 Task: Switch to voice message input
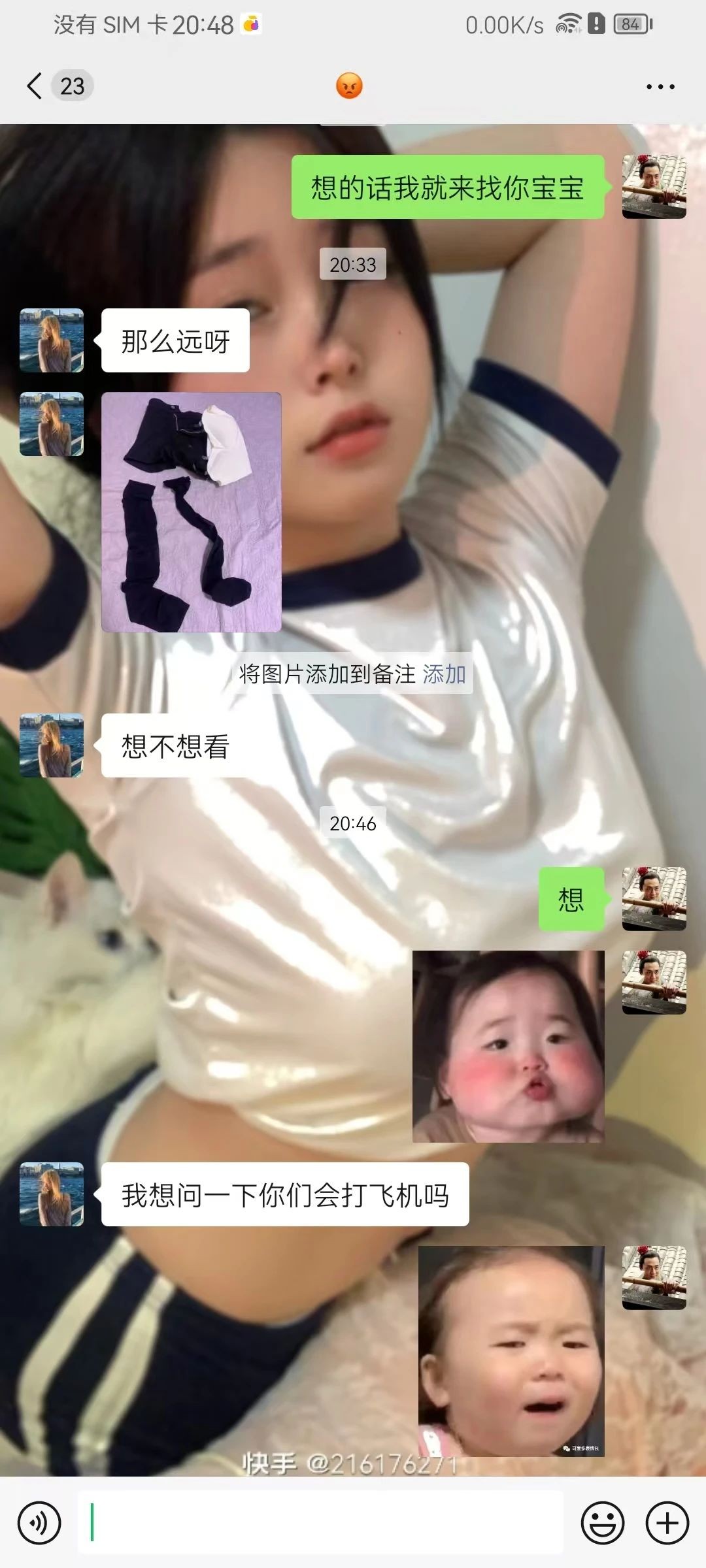(x=39, y=1523)
